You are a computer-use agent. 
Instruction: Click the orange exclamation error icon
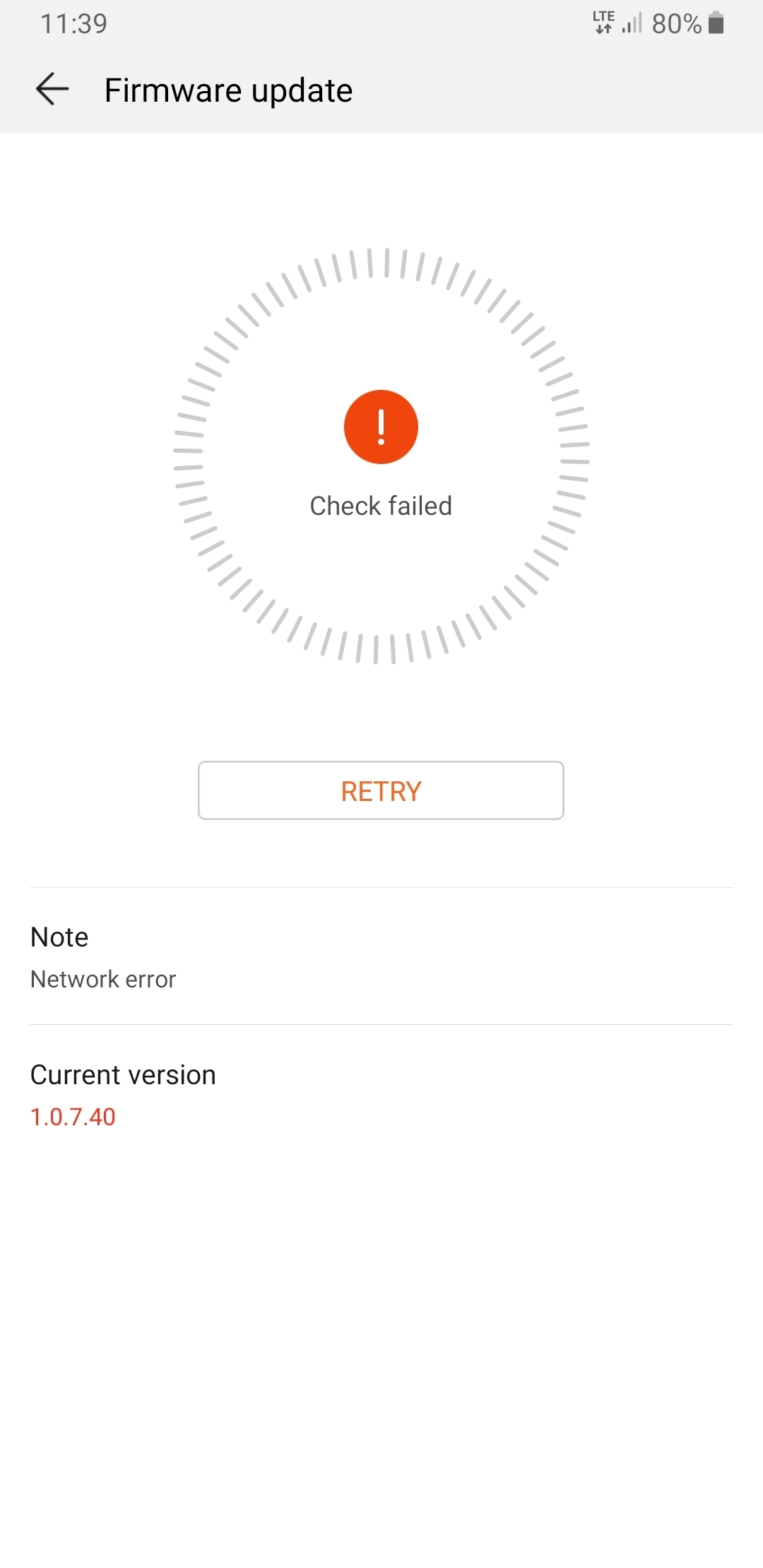click(x=381, y=426)
